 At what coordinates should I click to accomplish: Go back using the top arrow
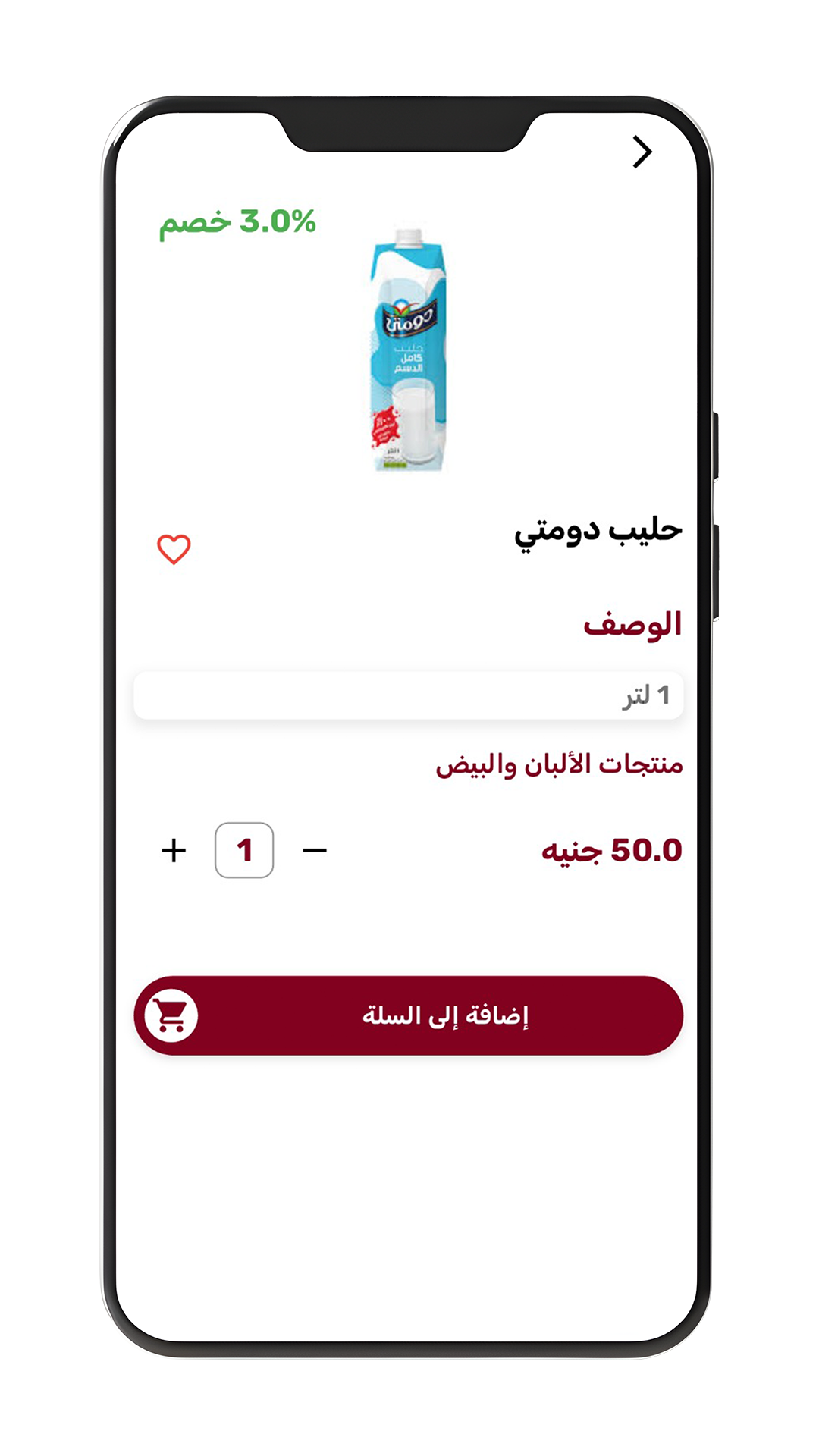click(642, 152)
